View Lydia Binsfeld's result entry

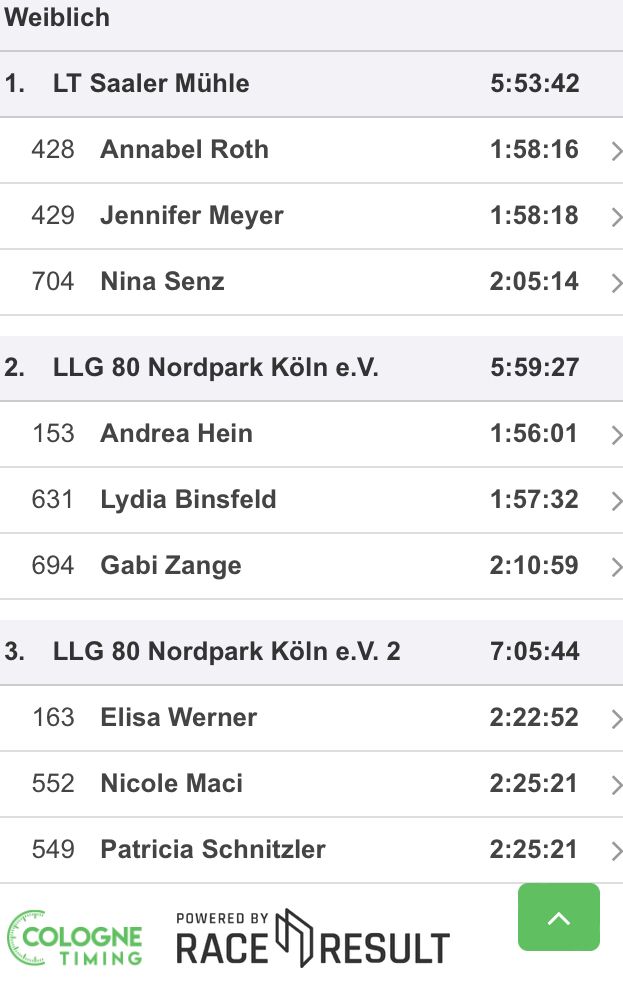pos(310,500)
